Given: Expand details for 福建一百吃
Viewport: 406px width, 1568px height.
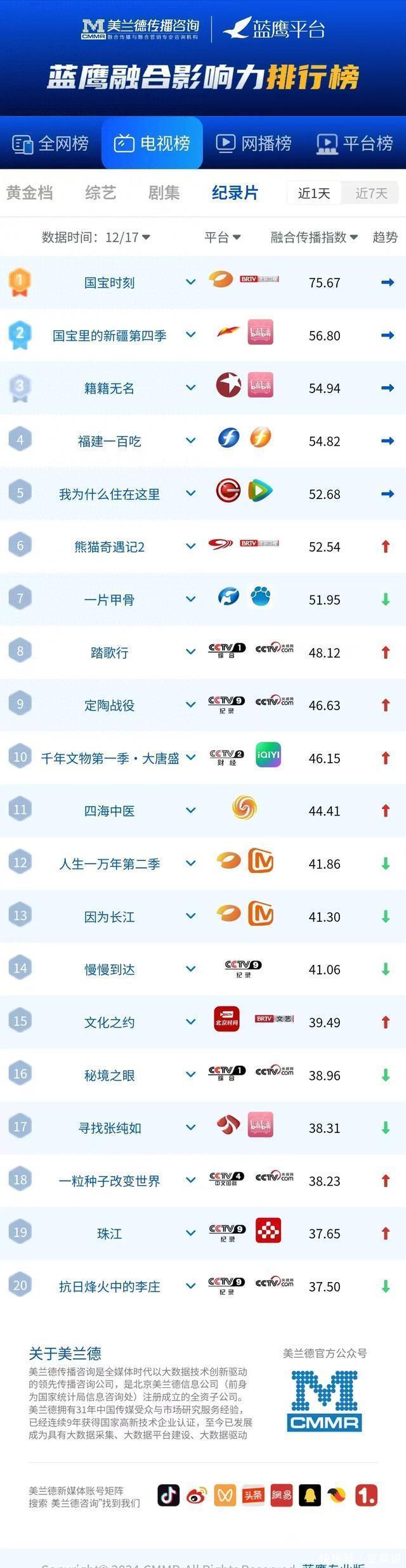Looking at the screenshot, I should (190, 441).
